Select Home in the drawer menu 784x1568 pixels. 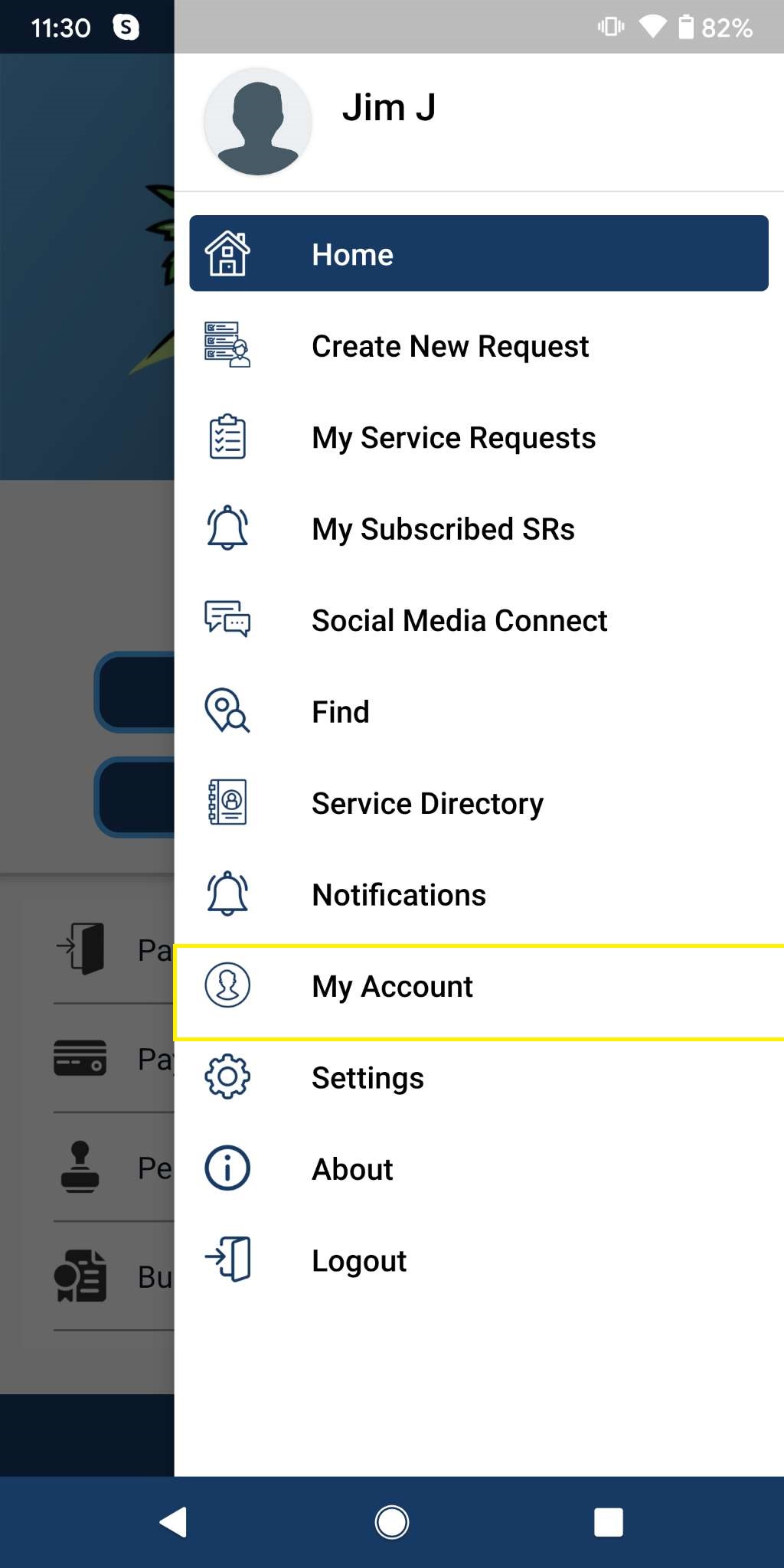tap(479, 253)
